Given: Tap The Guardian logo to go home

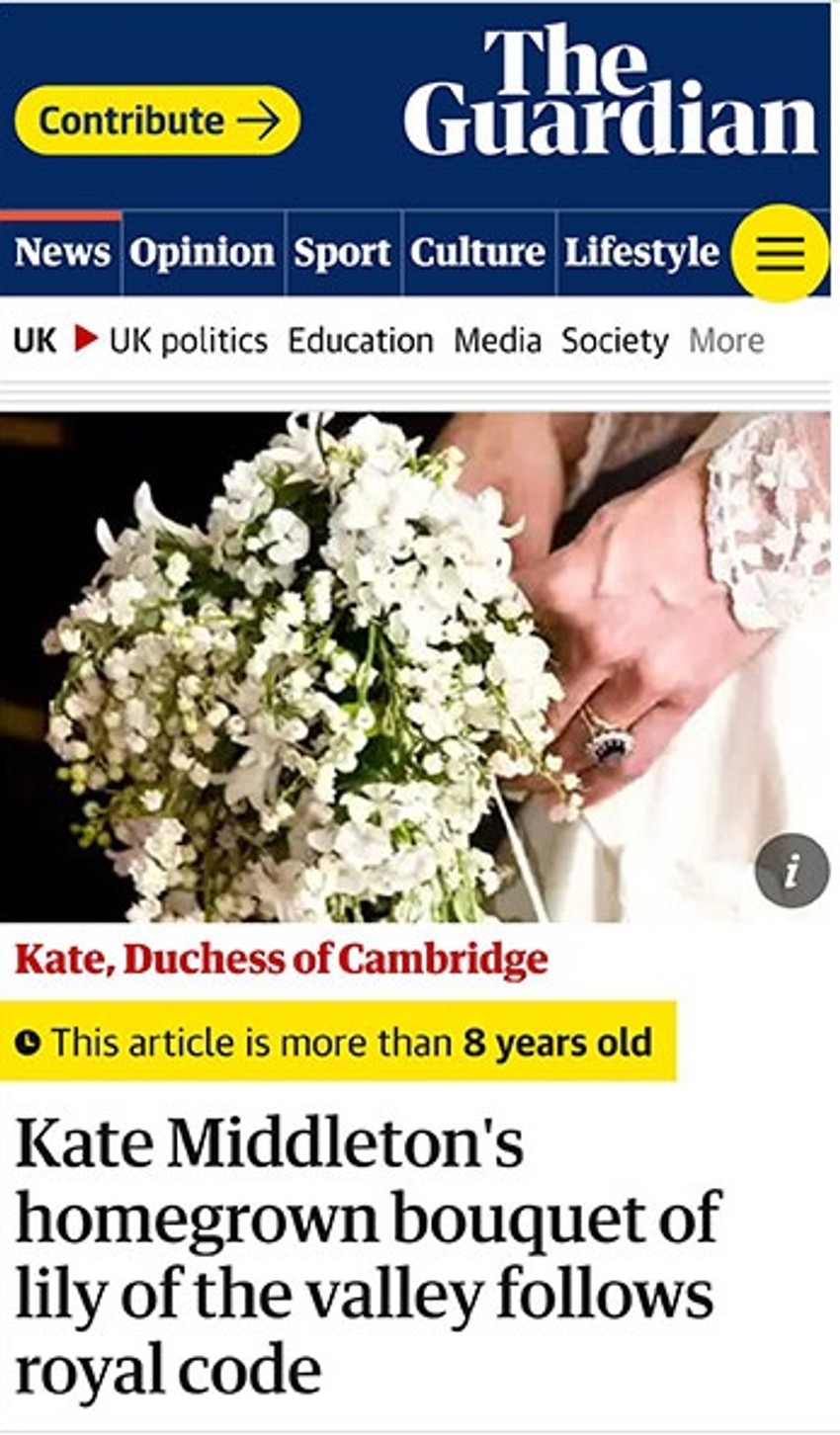Looking at the screenshot, I should click(610, 94).
